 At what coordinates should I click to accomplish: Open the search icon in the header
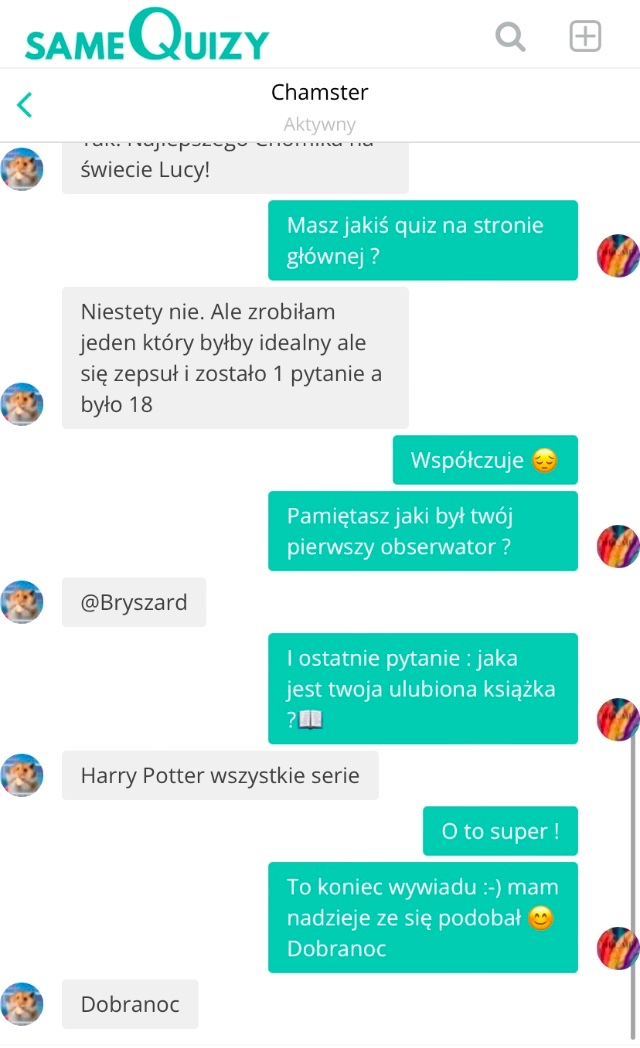point(511,37)
